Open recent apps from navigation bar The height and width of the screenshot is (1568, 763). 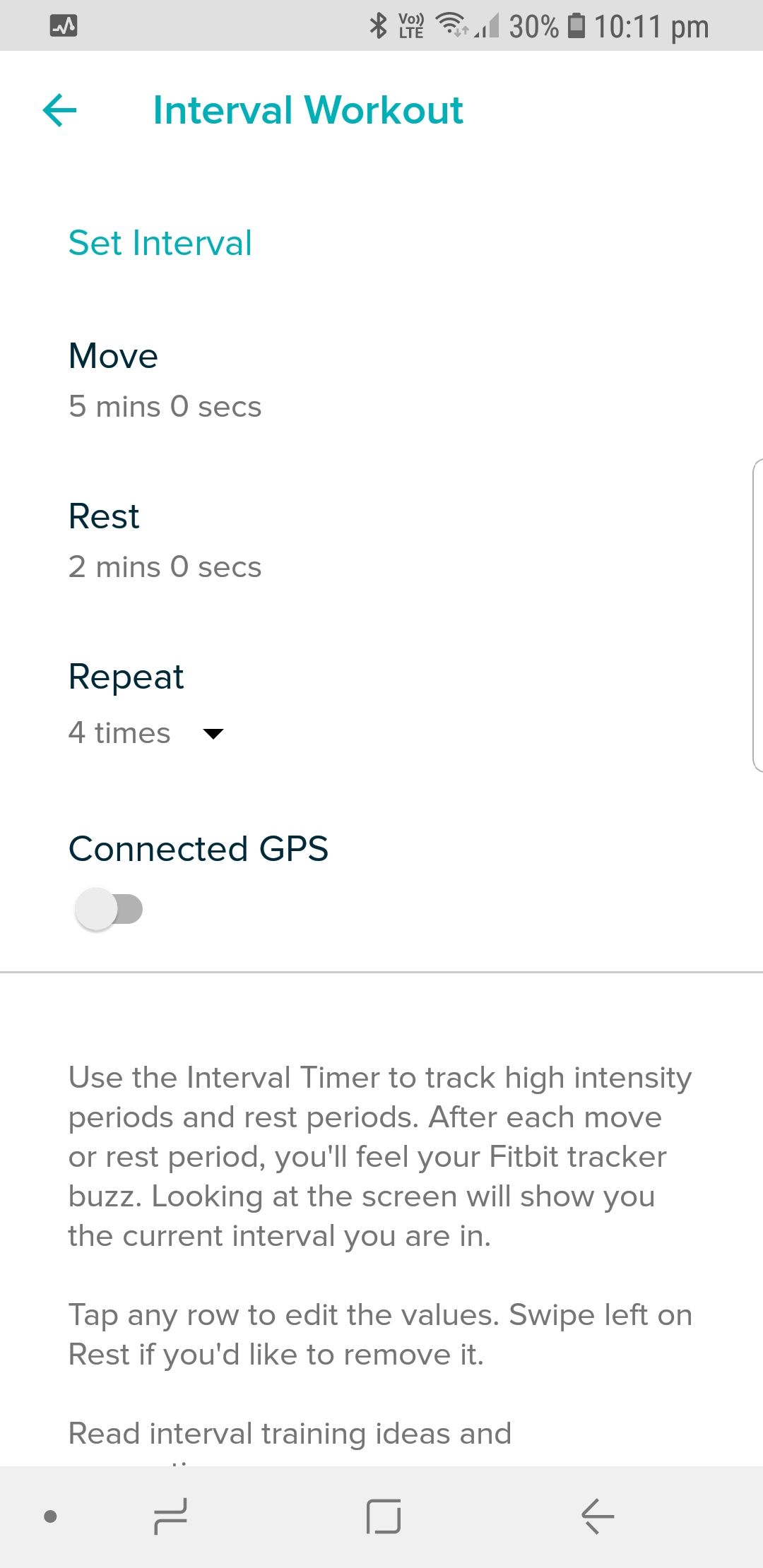point(171,1516)
